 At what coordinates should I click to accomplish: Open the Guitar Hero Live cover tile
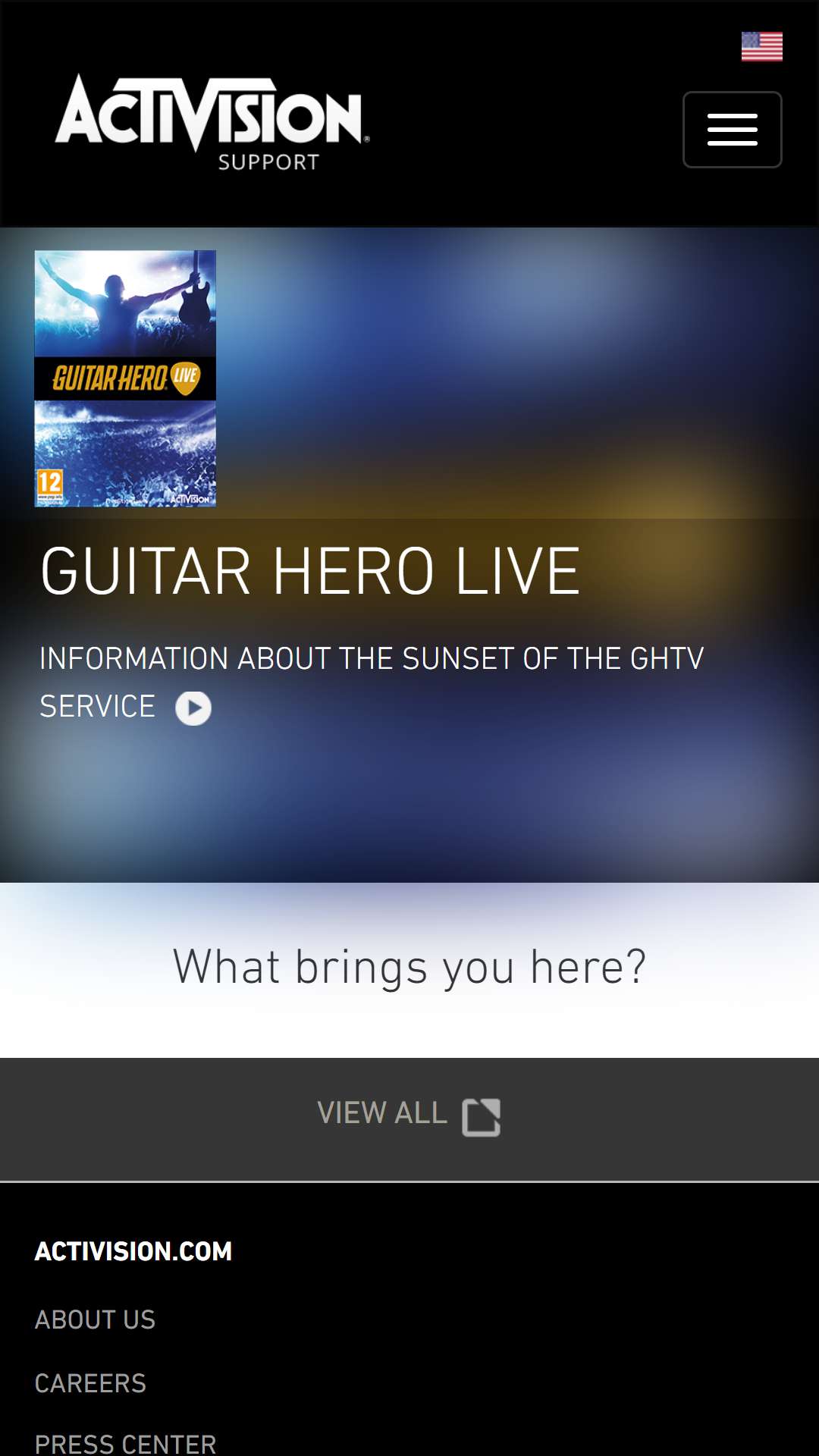pos(125,378)
